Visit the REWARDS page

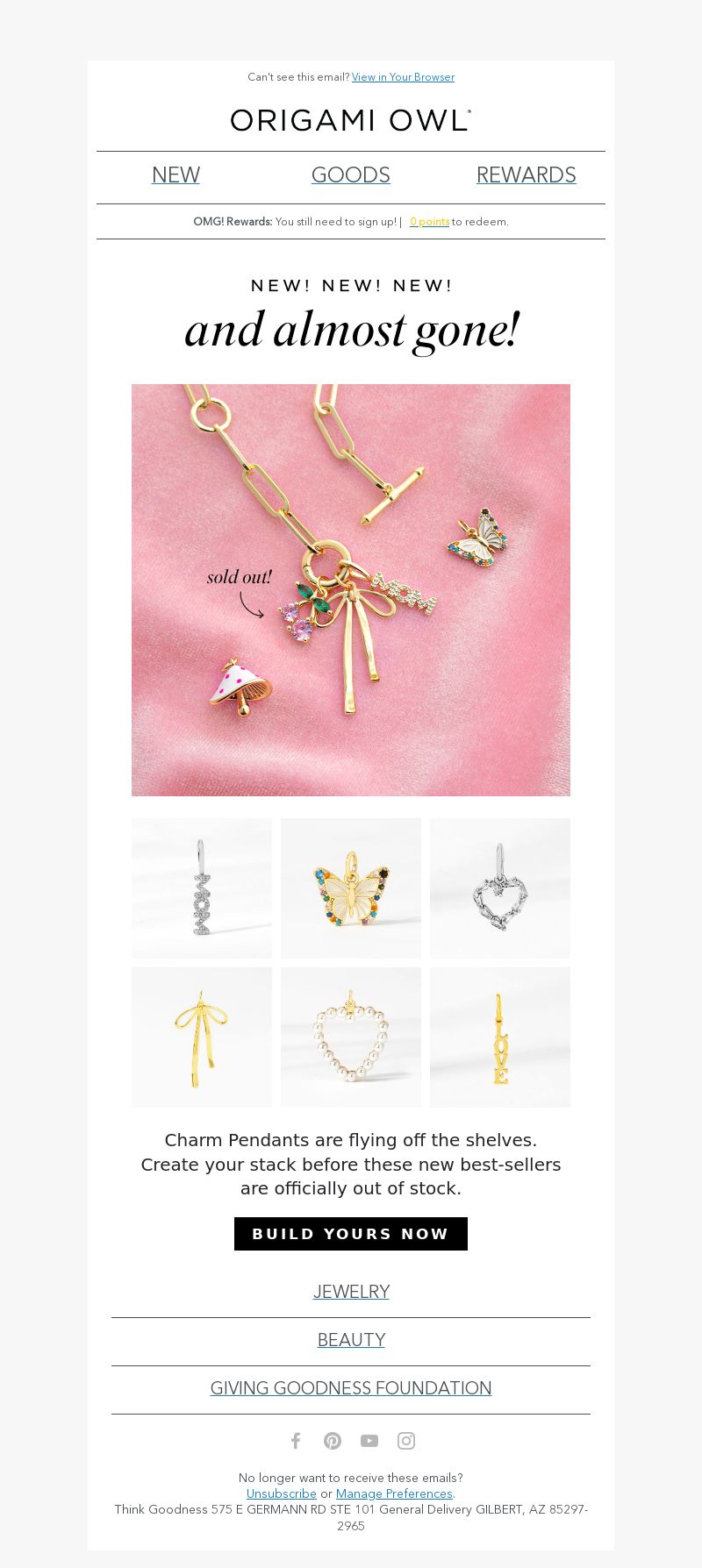(526, 175)
